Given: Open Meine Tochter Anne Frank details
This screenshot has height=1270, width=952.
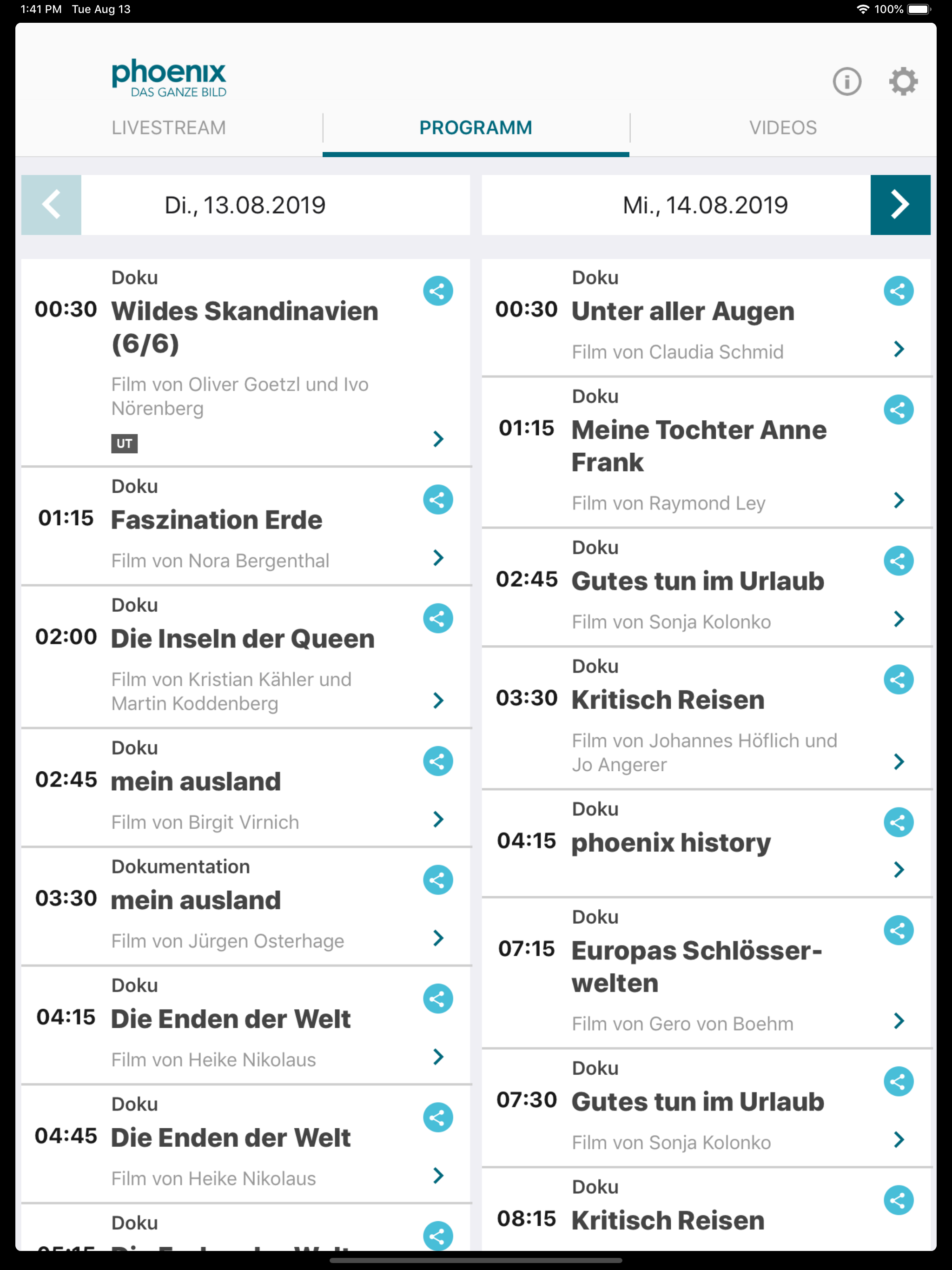Looking at the screenshot, I should click(899, 500).
